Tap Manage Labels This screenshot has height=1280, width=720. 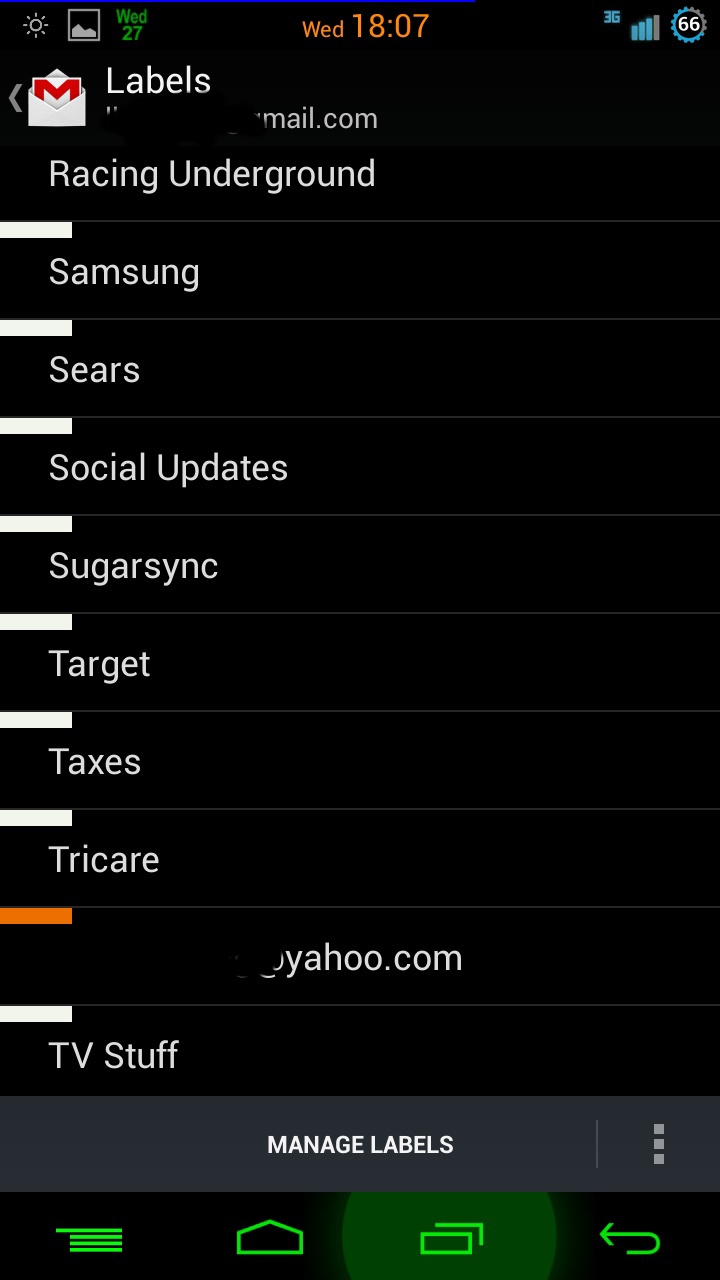tap(360, 1145)
